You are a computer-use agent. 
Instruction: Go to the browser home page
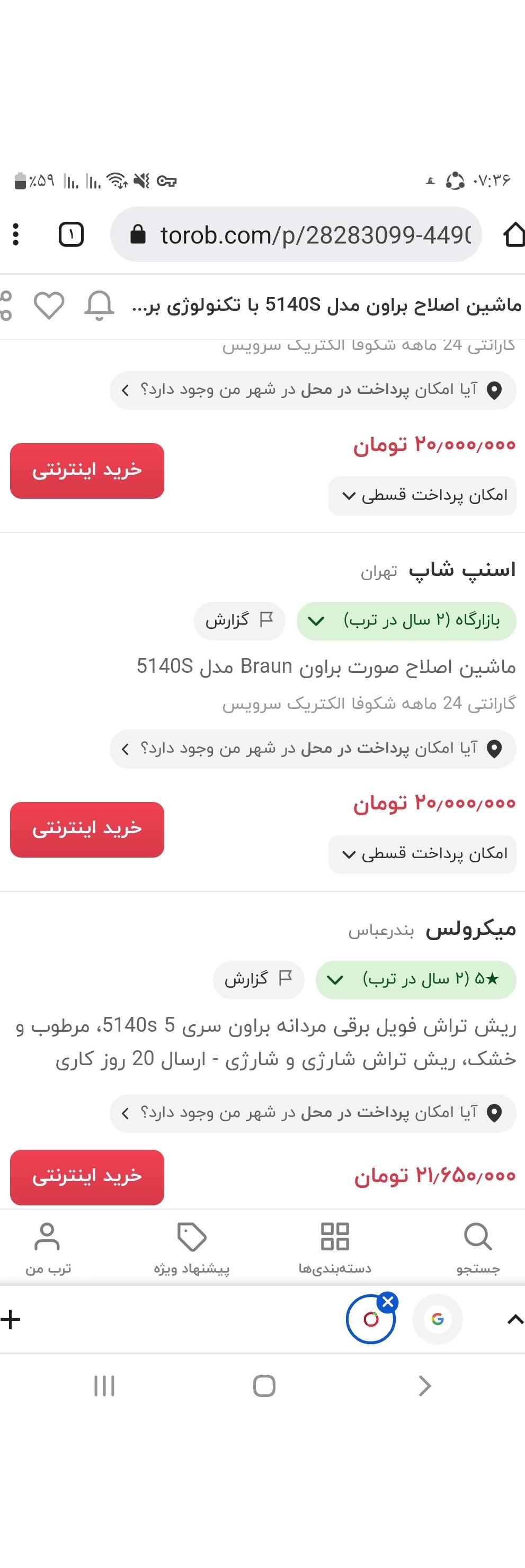coord(514,235)
